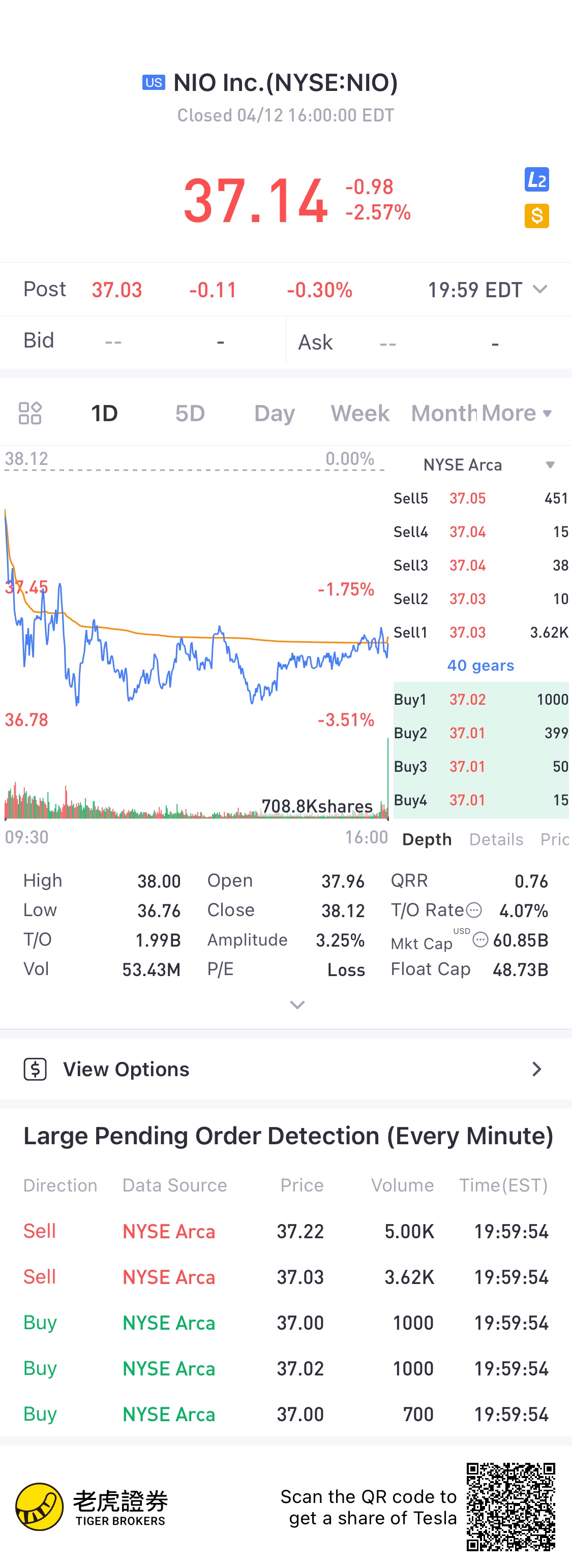Expand more stock statistics chevron
Image resolution: width=572 pixels, height=1568 pixels.
(x=297, y=1005)
